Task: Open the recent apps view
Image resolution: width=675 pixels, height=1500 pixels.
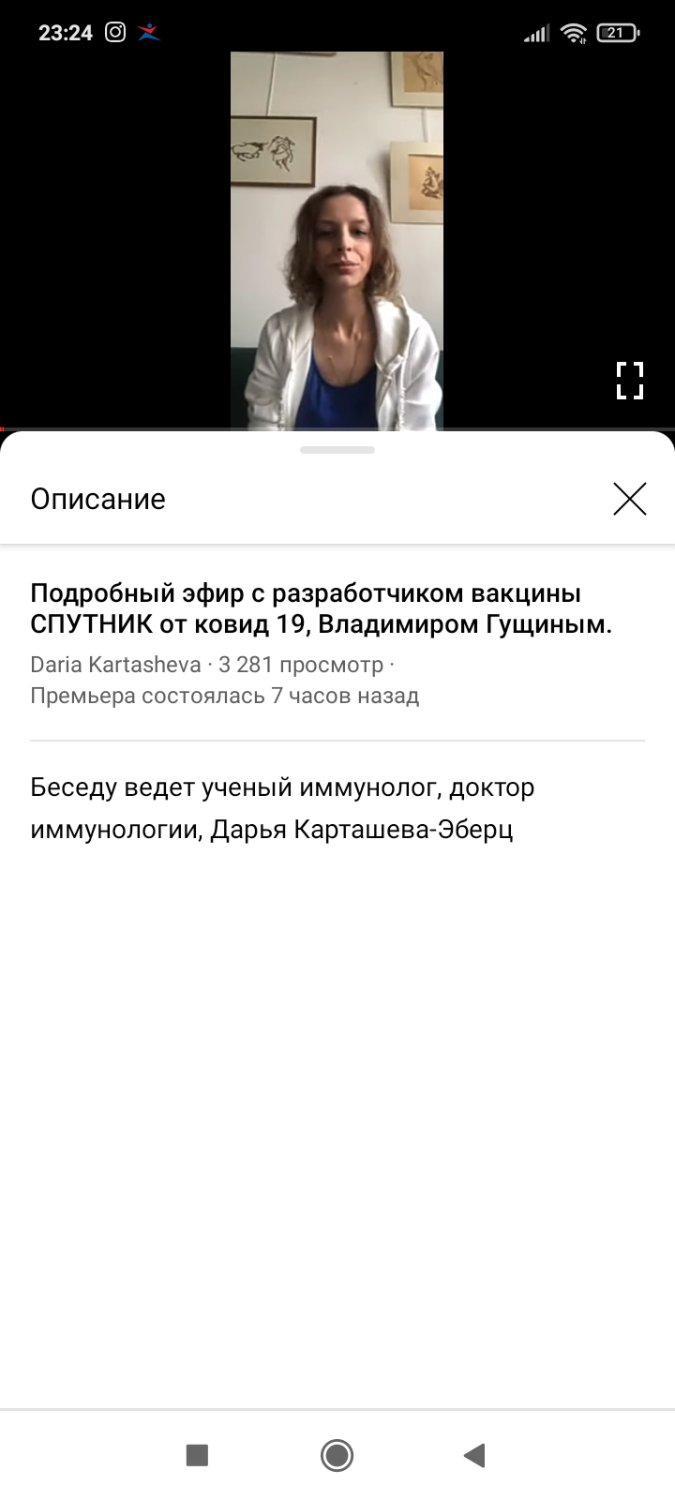Action: click(197, 1455)
